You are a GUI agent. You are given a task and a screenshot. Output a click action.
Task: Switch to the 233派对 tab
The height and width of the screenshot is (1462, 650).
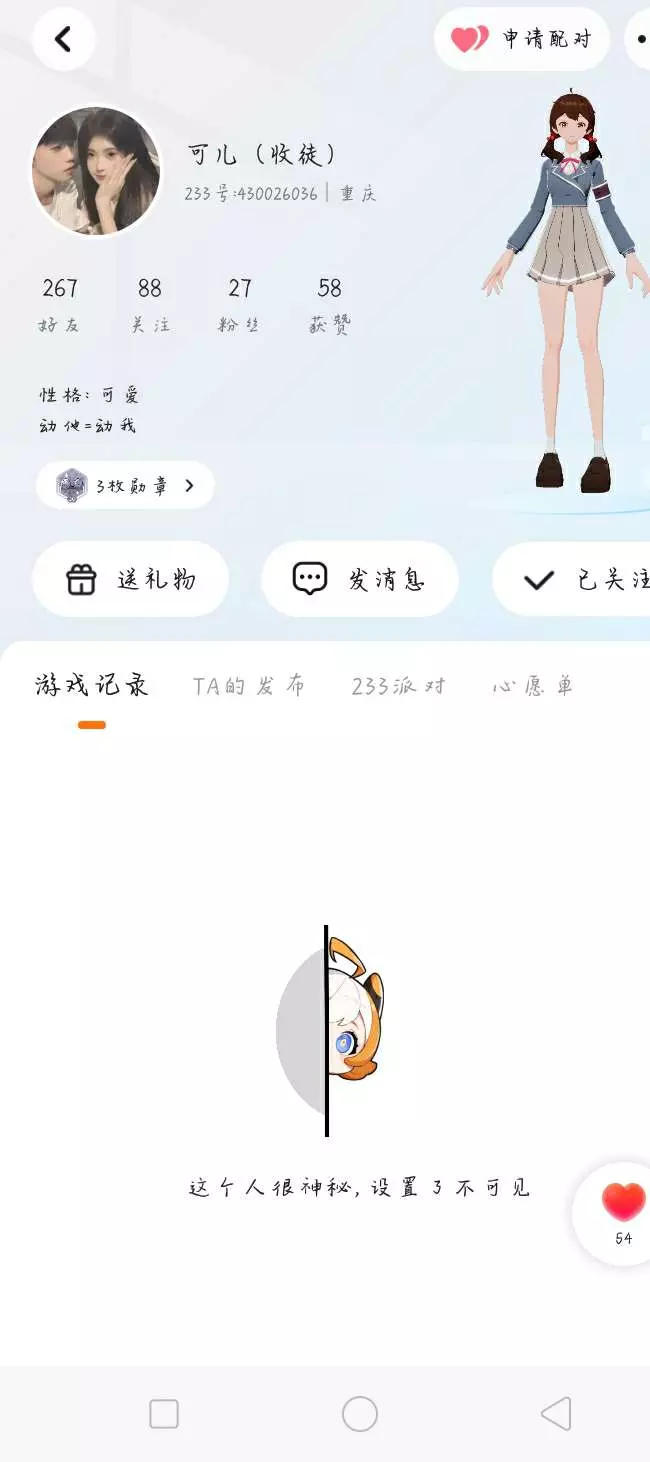pyautogui.click(x=398, y=686)
